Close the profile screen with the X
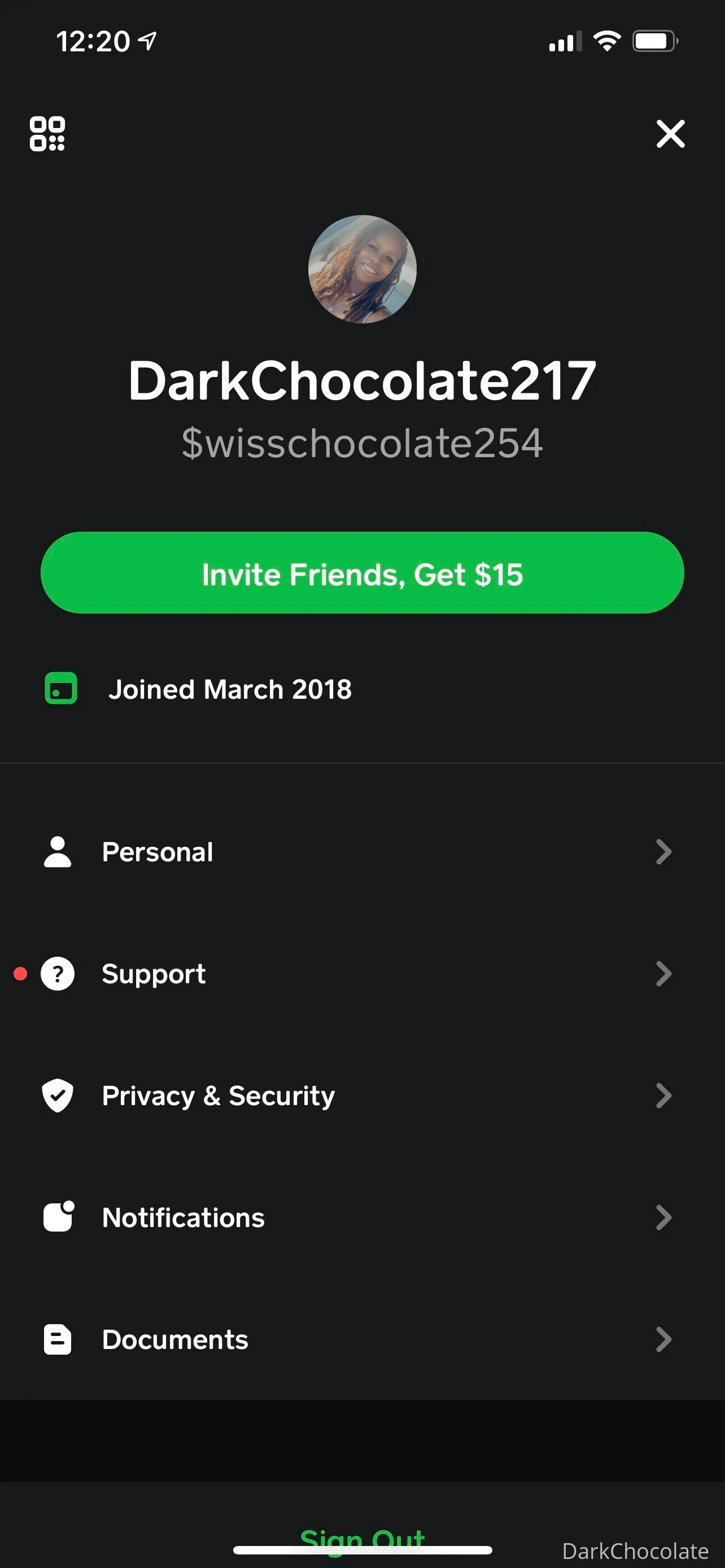725x1568 pixels. coord(670,134)
